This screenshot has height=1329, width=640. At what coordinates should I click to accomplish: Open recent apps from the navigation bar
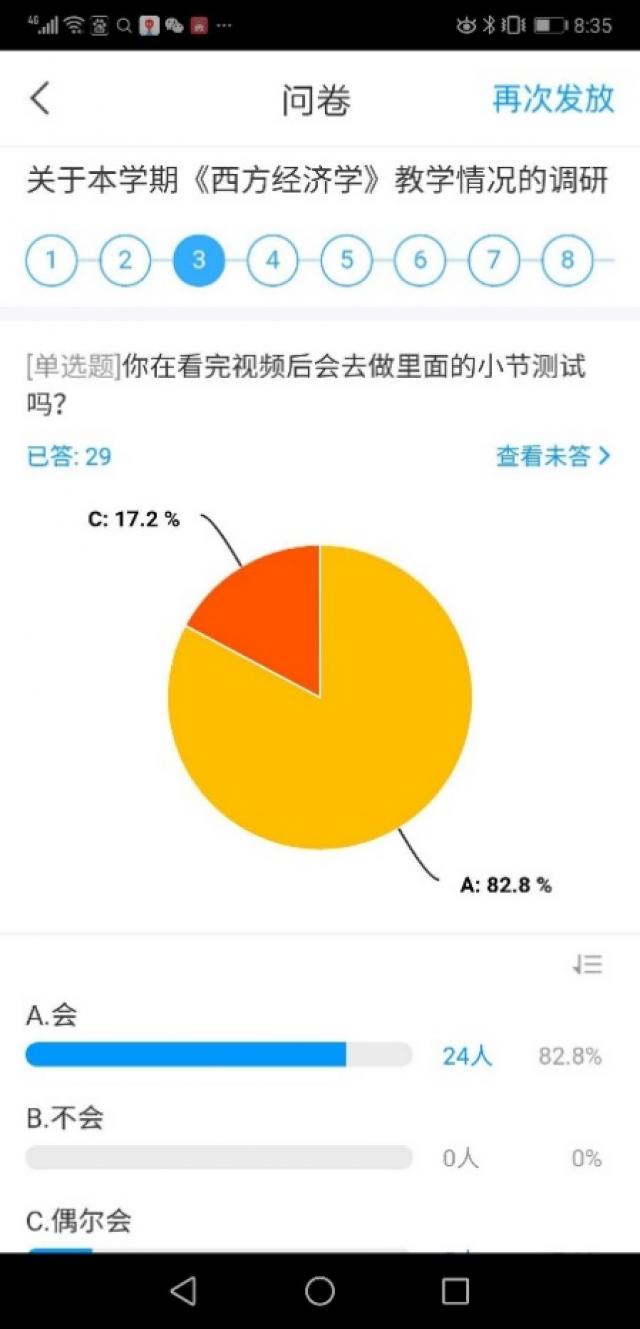click(455, 1291)
